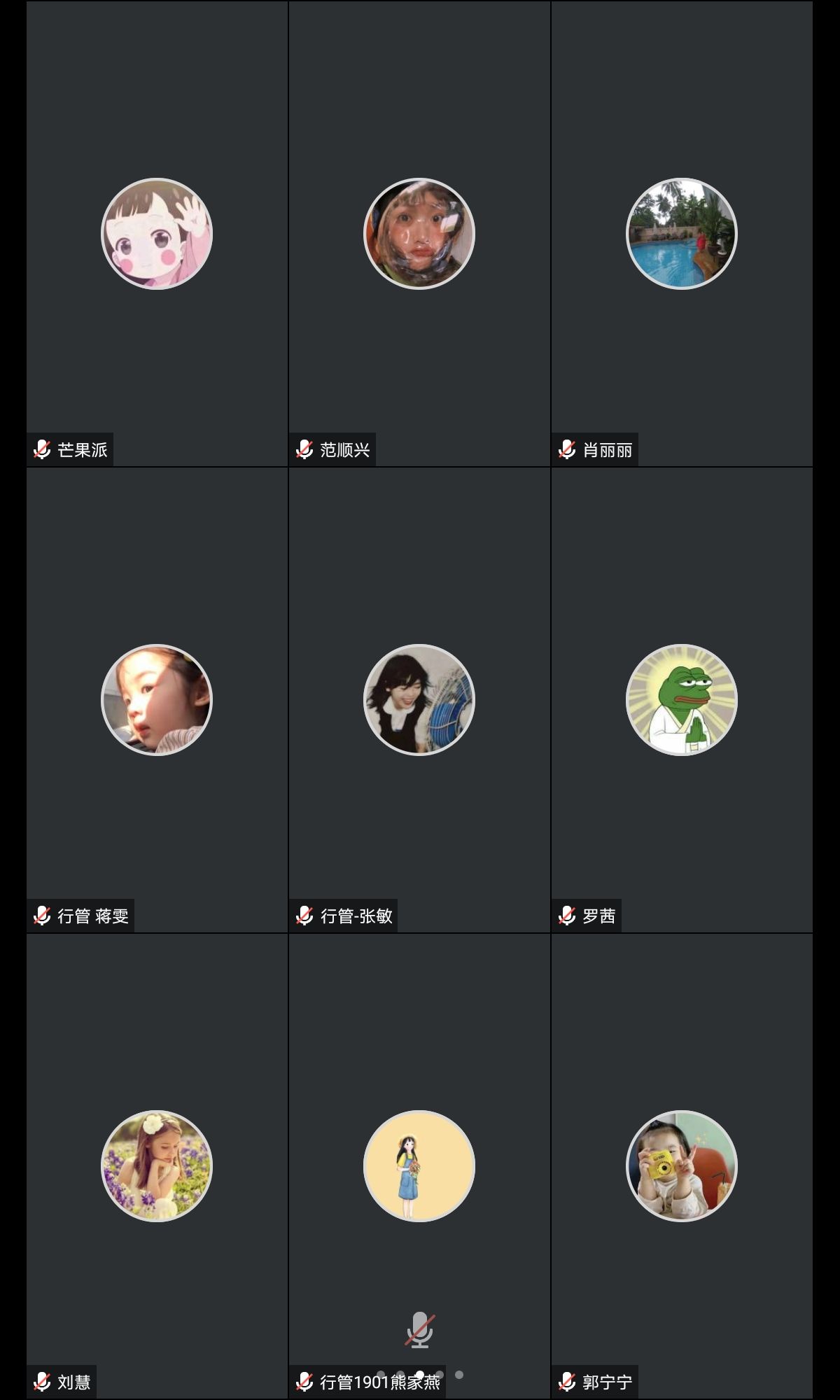Select 刘慧's participant tile
Screen dimensions: 840x1400
[157, 1166]
